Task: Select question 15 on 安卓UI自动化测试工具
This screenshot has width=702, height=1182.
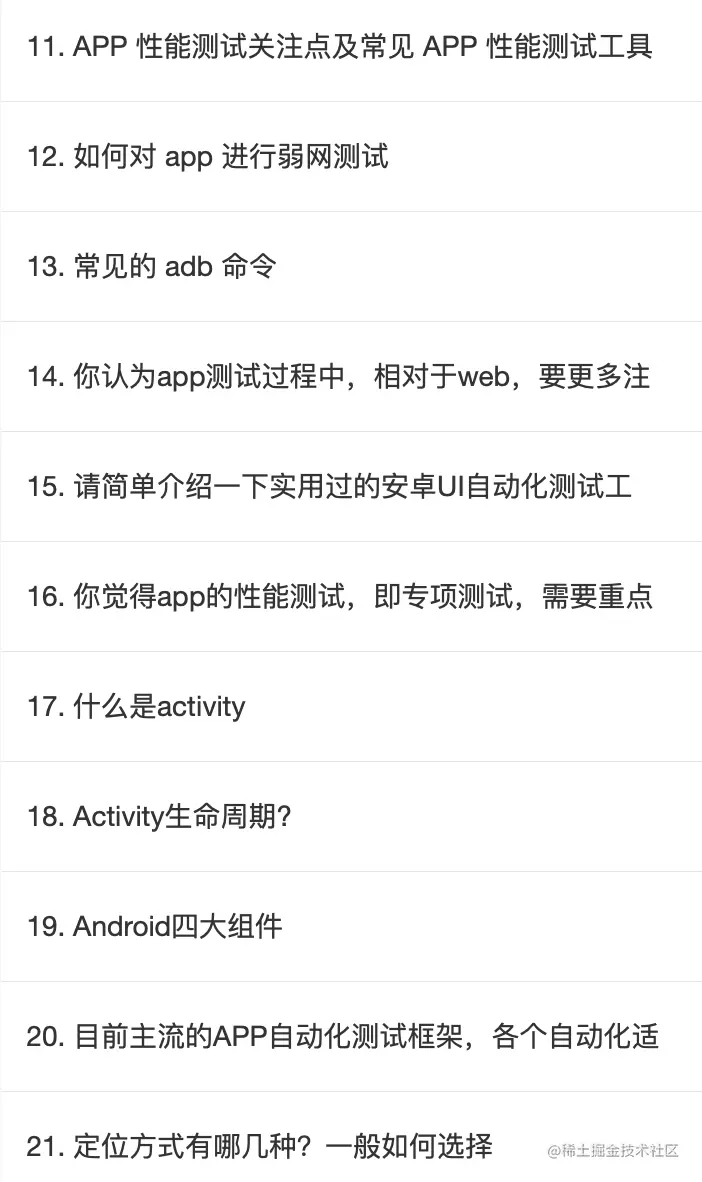Action: coord(330,487)
